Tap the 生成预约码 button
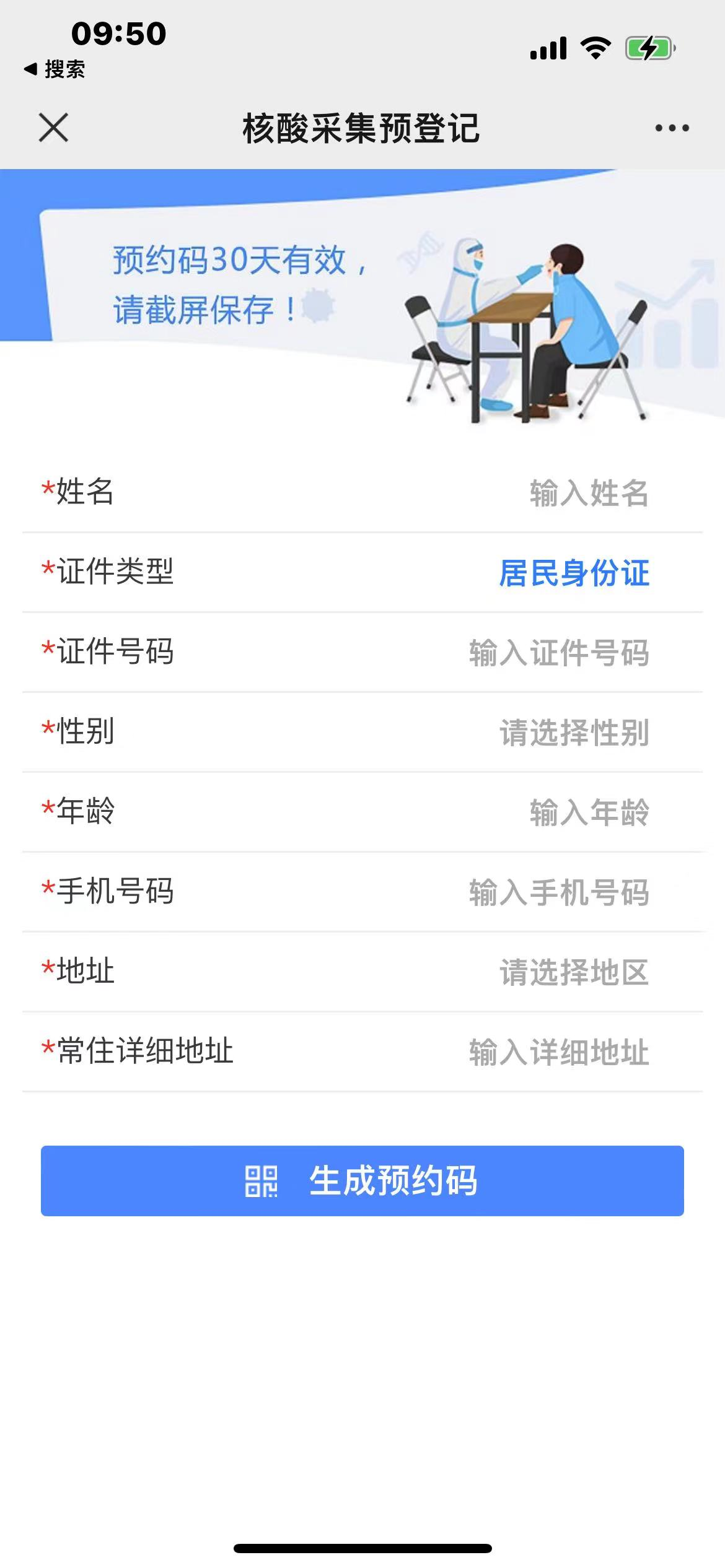 [362, 1180]
